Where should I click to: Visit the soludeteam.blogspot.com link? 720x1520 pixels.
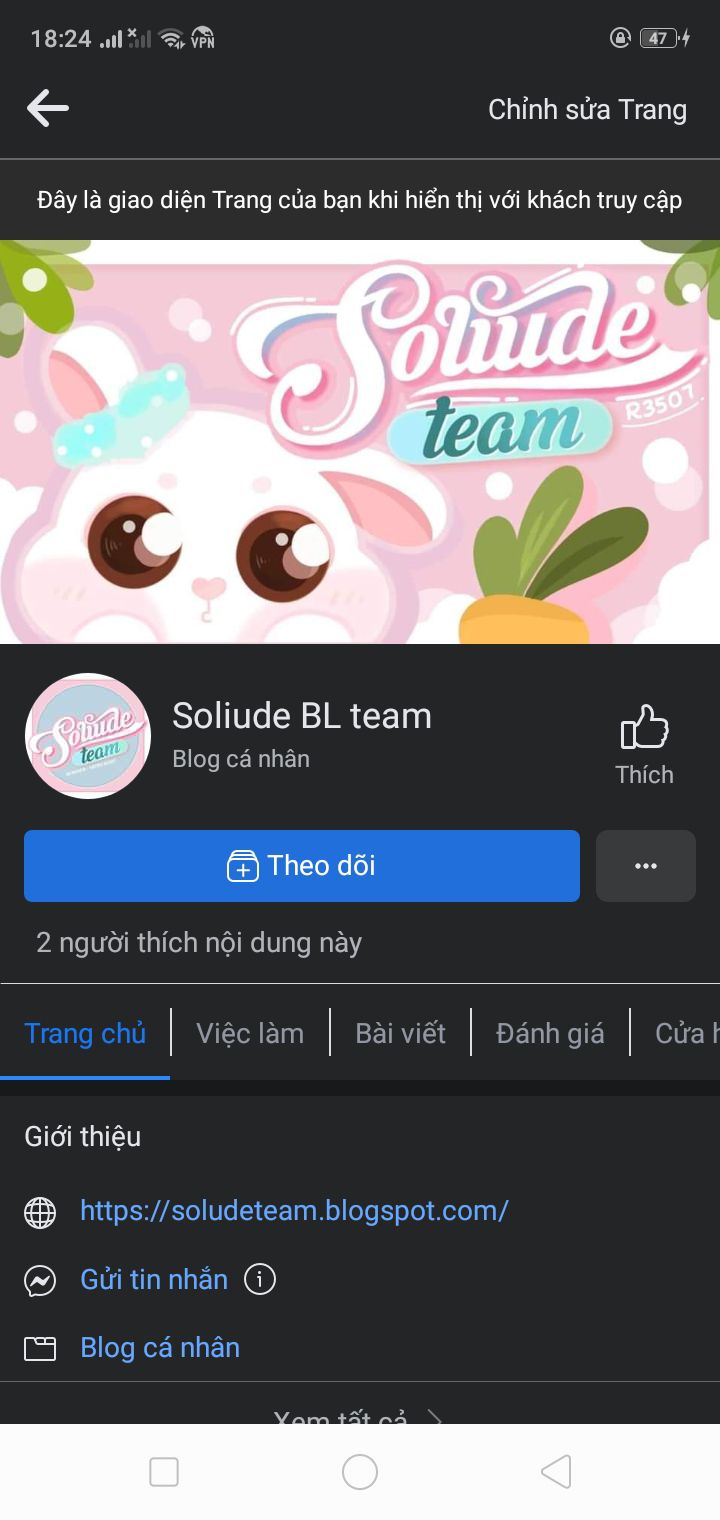point(294,1211)
